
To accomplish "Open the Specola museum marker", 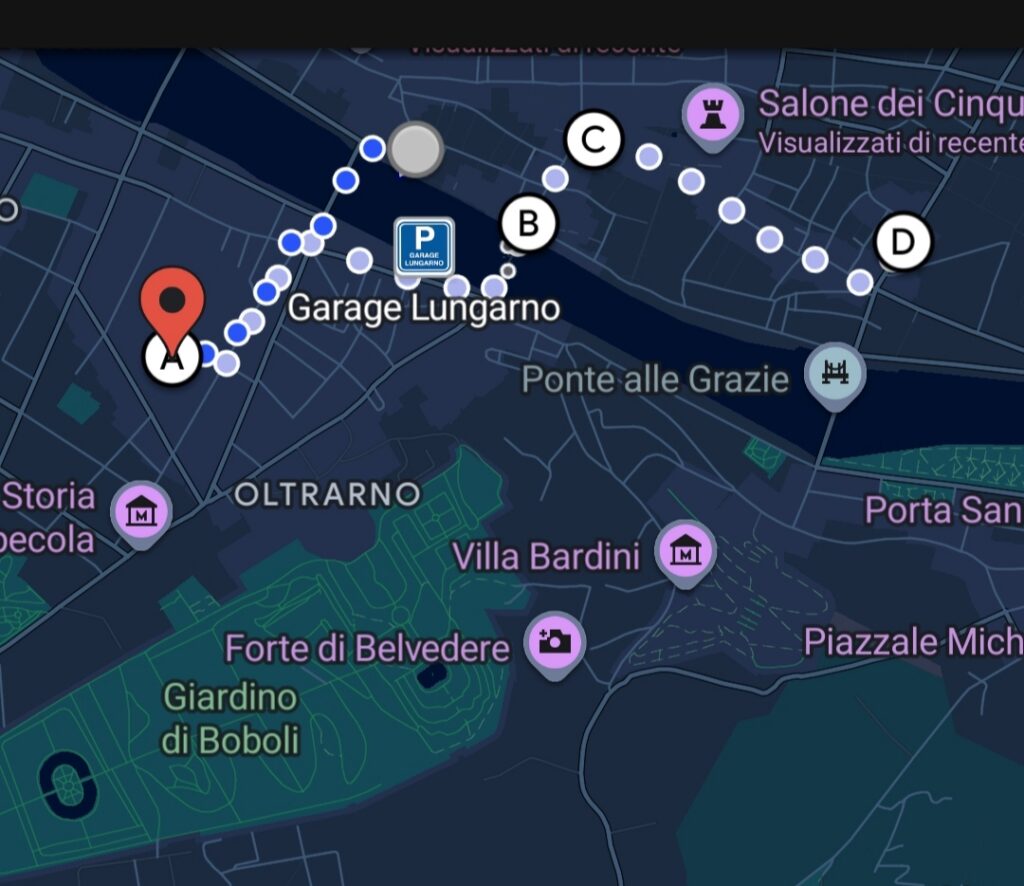I will tap(142, 511).
